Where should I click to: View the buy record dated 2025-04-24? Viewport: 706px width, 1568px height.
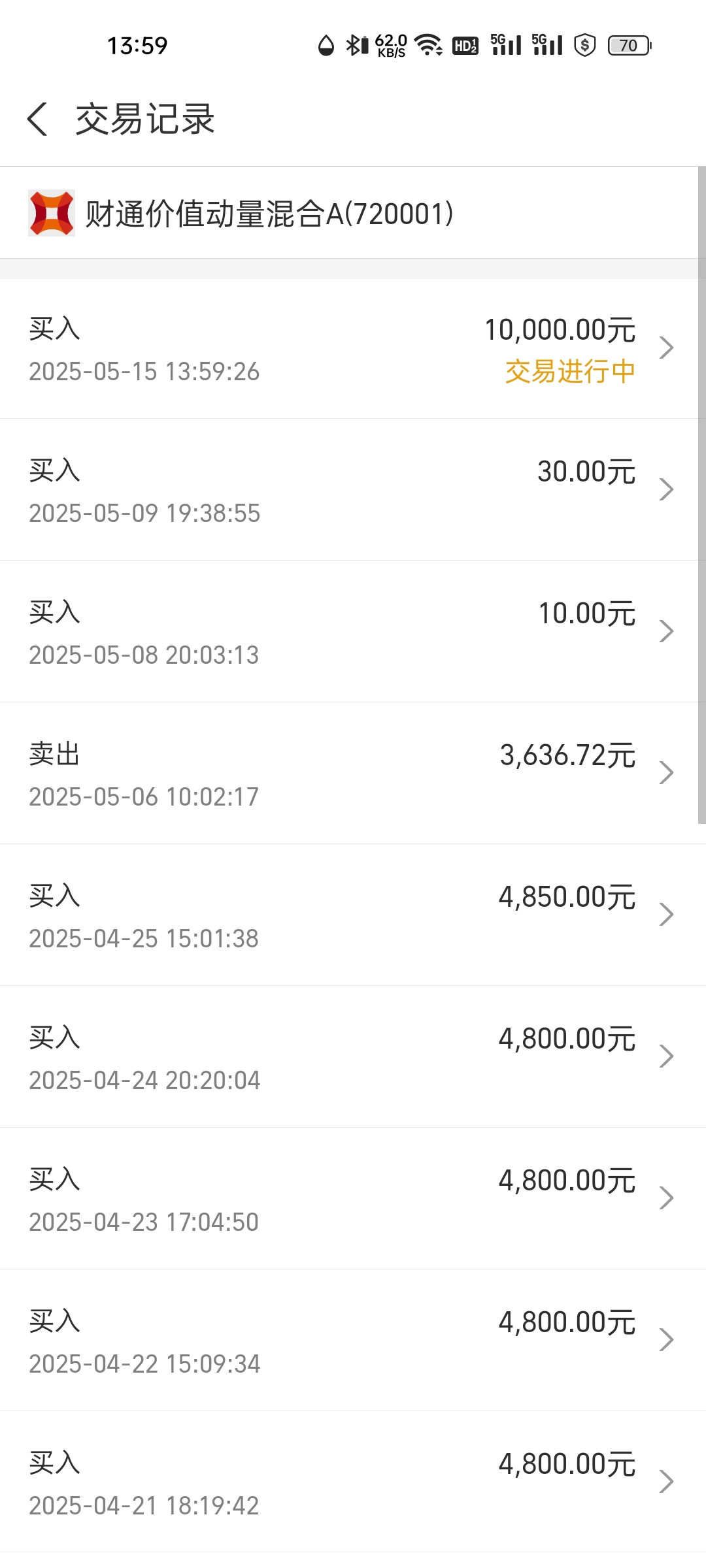[353, 1056]
